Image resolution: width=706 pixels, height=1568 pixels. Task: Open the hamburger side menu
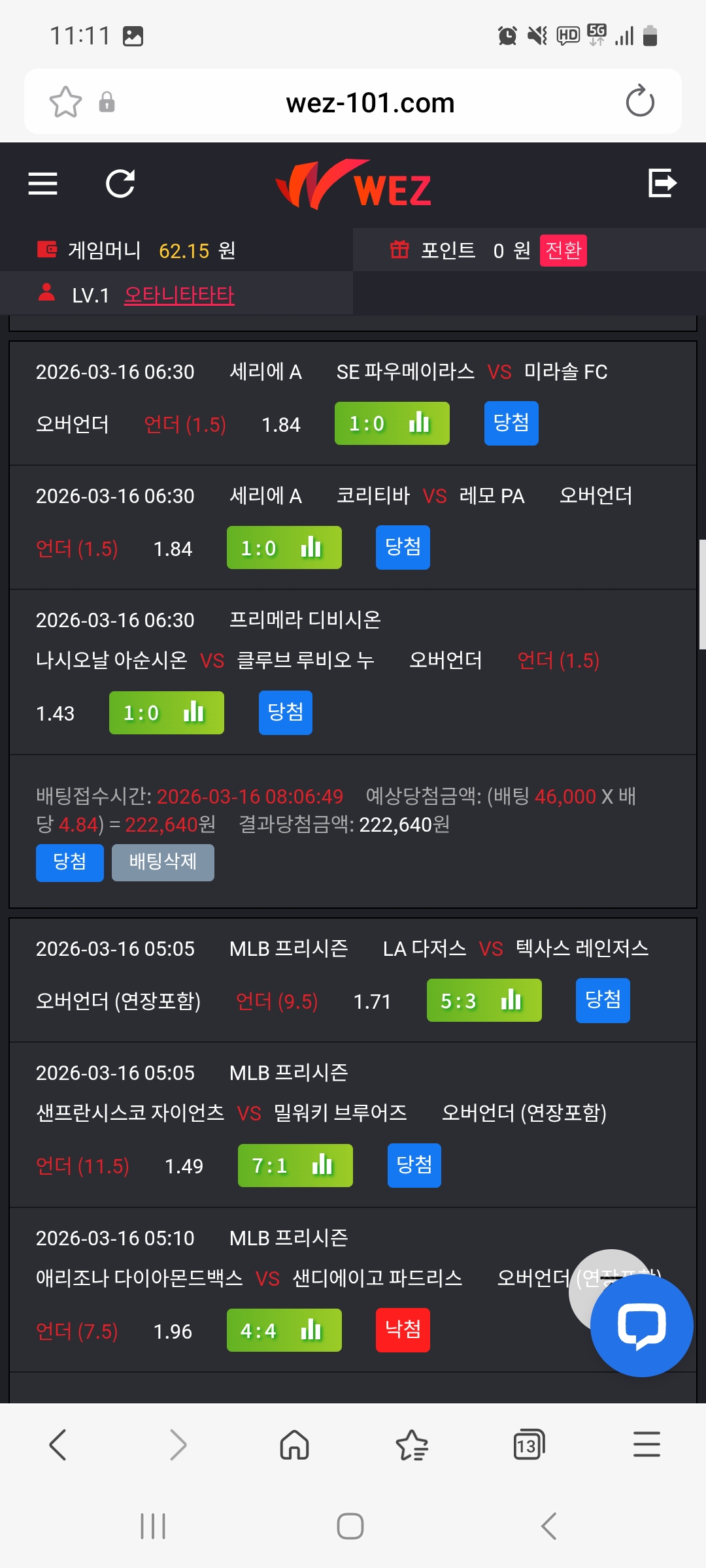tap(43, 184)
